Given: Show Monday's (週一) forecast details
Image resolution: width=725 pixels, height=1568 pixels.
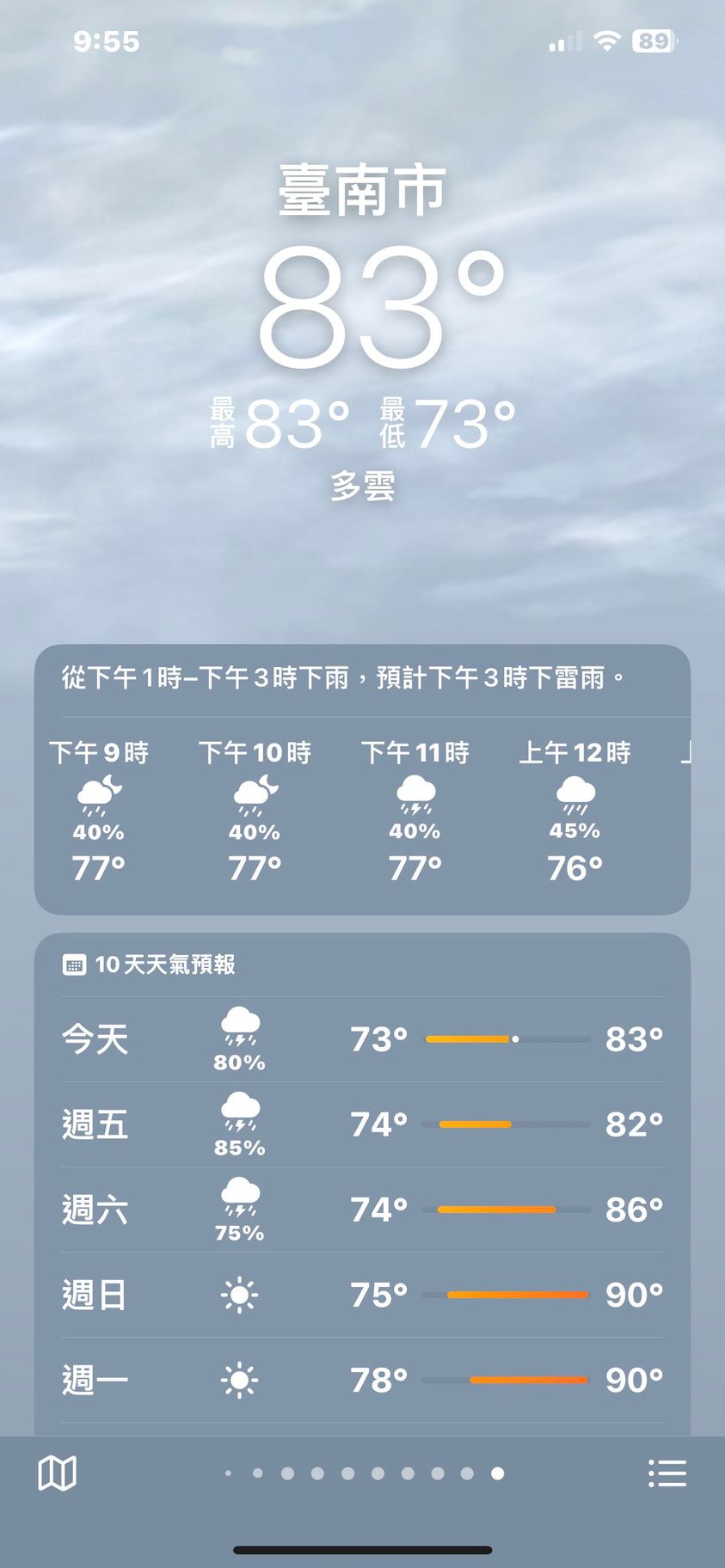Looking at the screenshot, I should pyautogui.click(x=362, y=1380).
